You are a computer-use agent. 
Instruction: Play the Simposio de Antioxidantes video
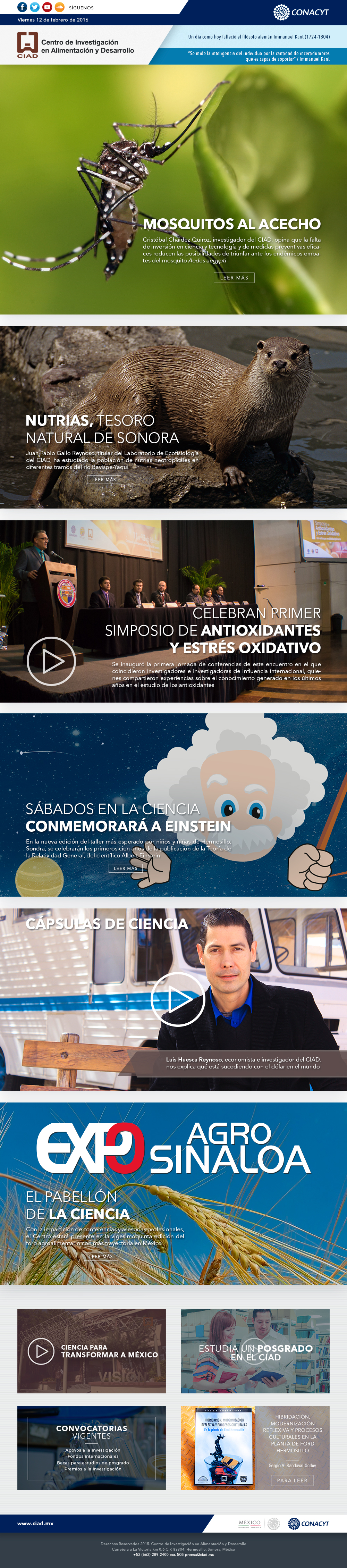(x=51, y=661)
